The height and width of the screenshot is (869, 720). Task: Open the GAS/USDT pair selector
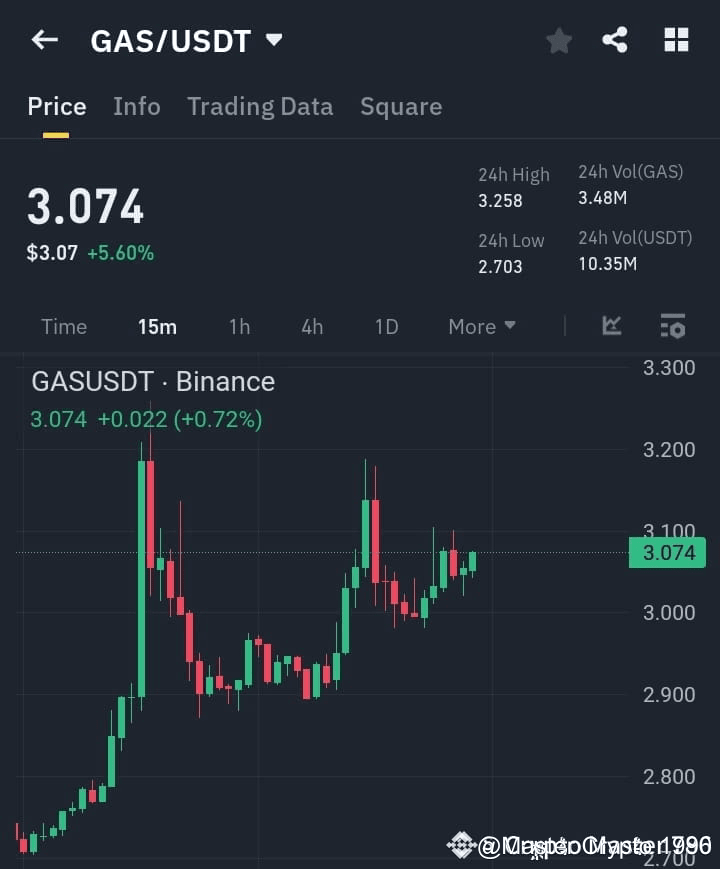click(170, 41)
